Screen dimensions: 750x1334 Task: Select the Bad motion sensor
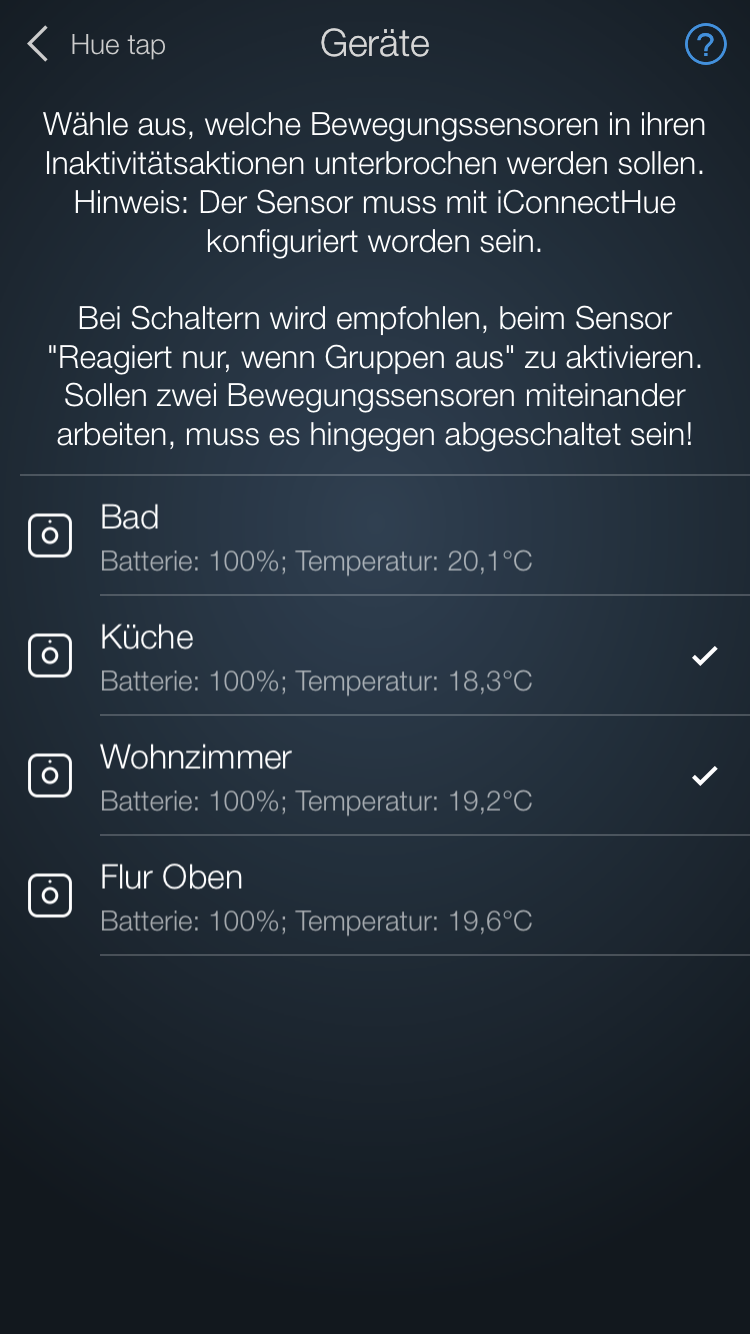pyautogui.click(x=375, y=536)
